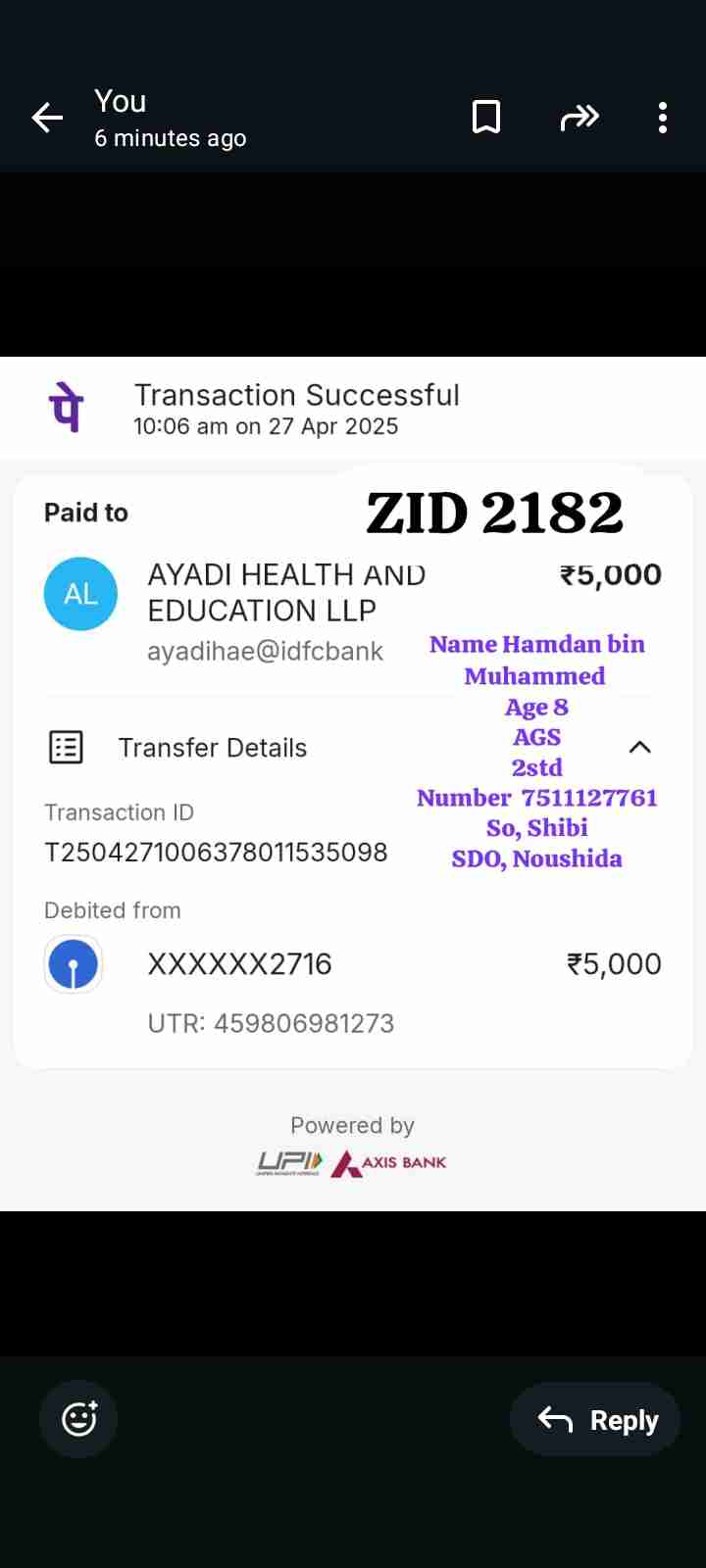Reply to this image message
This screenshot has height=1568, width=706.
tap(595, 1419)
